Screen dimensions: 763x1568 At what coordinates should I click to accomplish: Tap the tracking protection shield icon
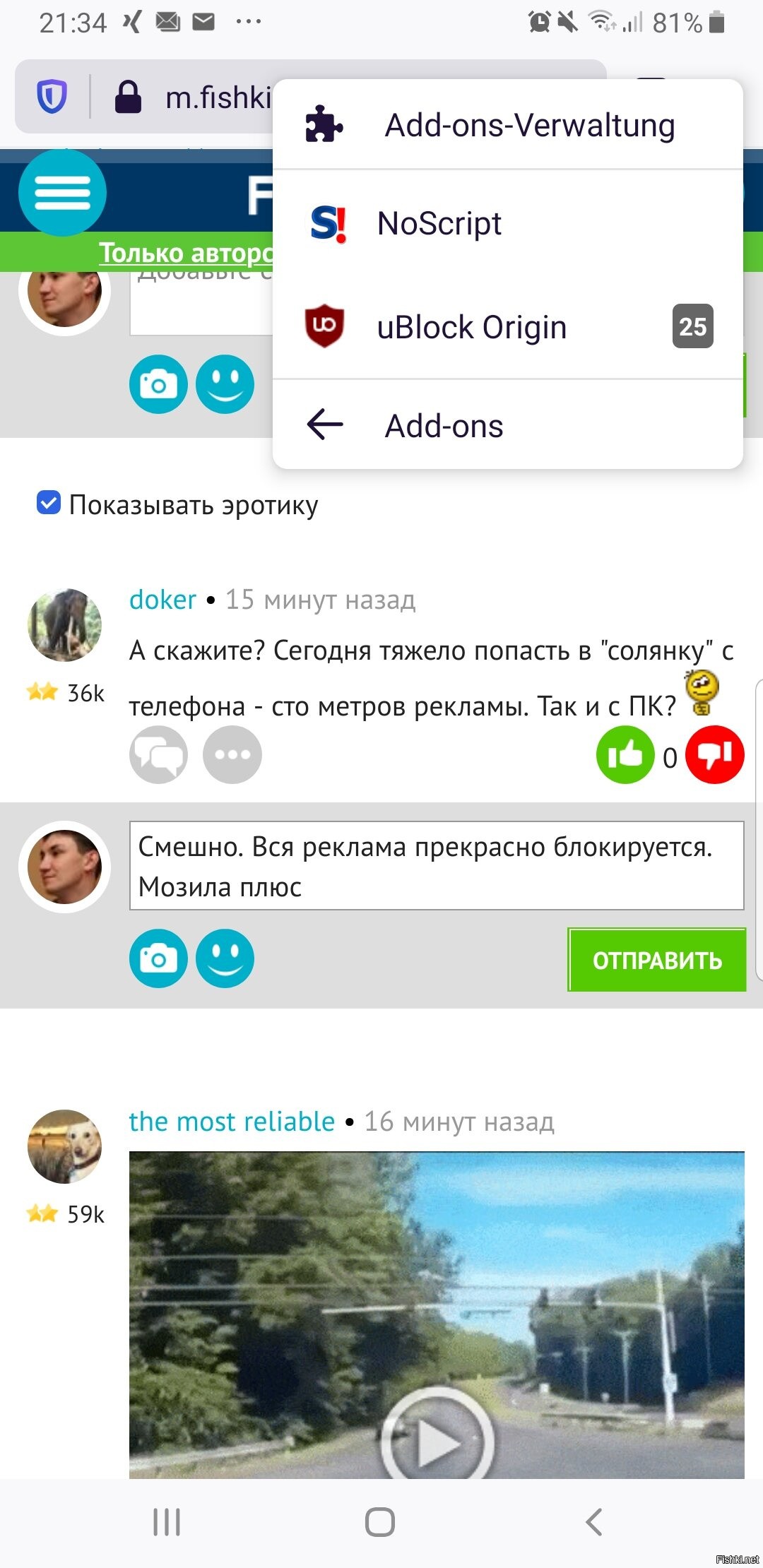click(x=52, y=97)
